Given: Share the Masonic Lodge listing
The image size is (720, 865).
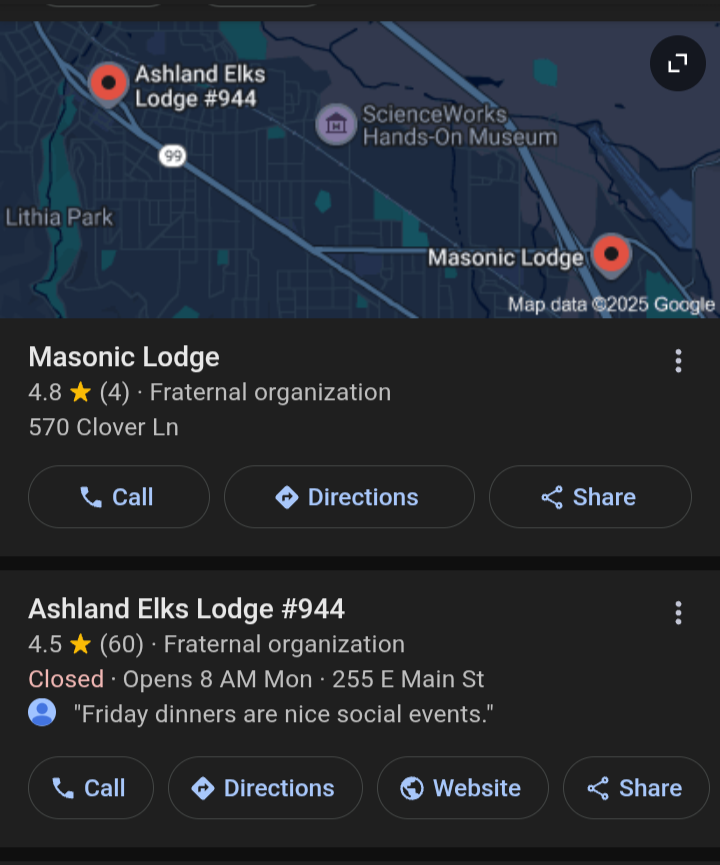Looking at the screenshot, I should [x=589, y=497].
